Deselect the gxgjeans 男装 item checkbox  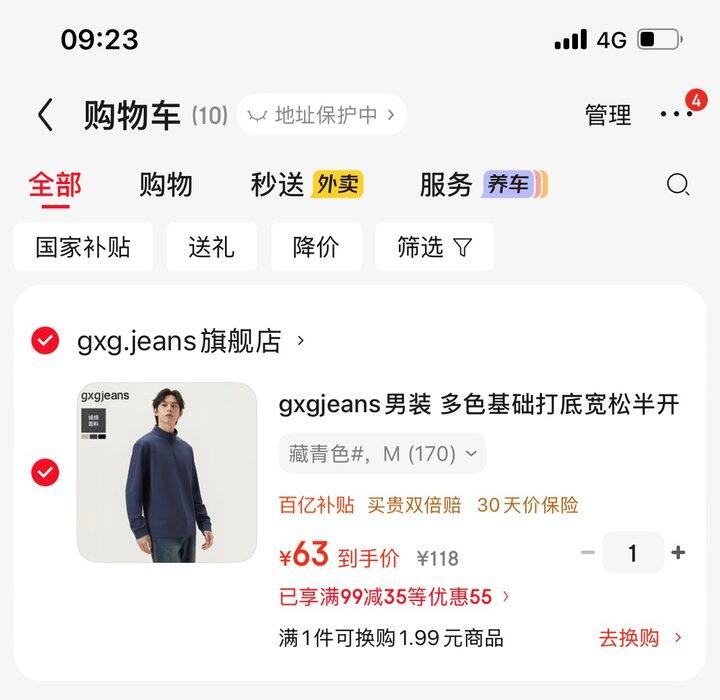(x=45, y=472)
